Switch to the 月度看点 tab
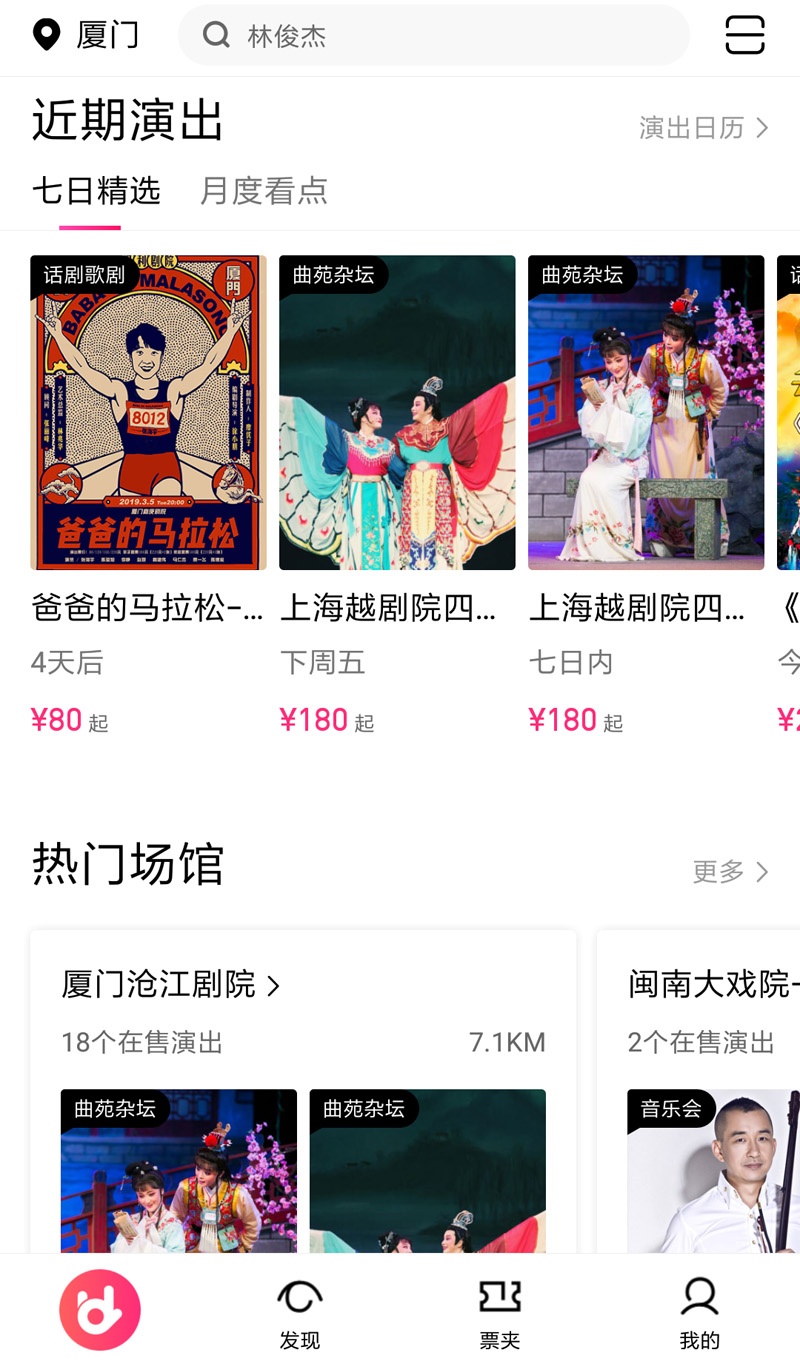Screen dimensions: 800x1367 [264, 190]
